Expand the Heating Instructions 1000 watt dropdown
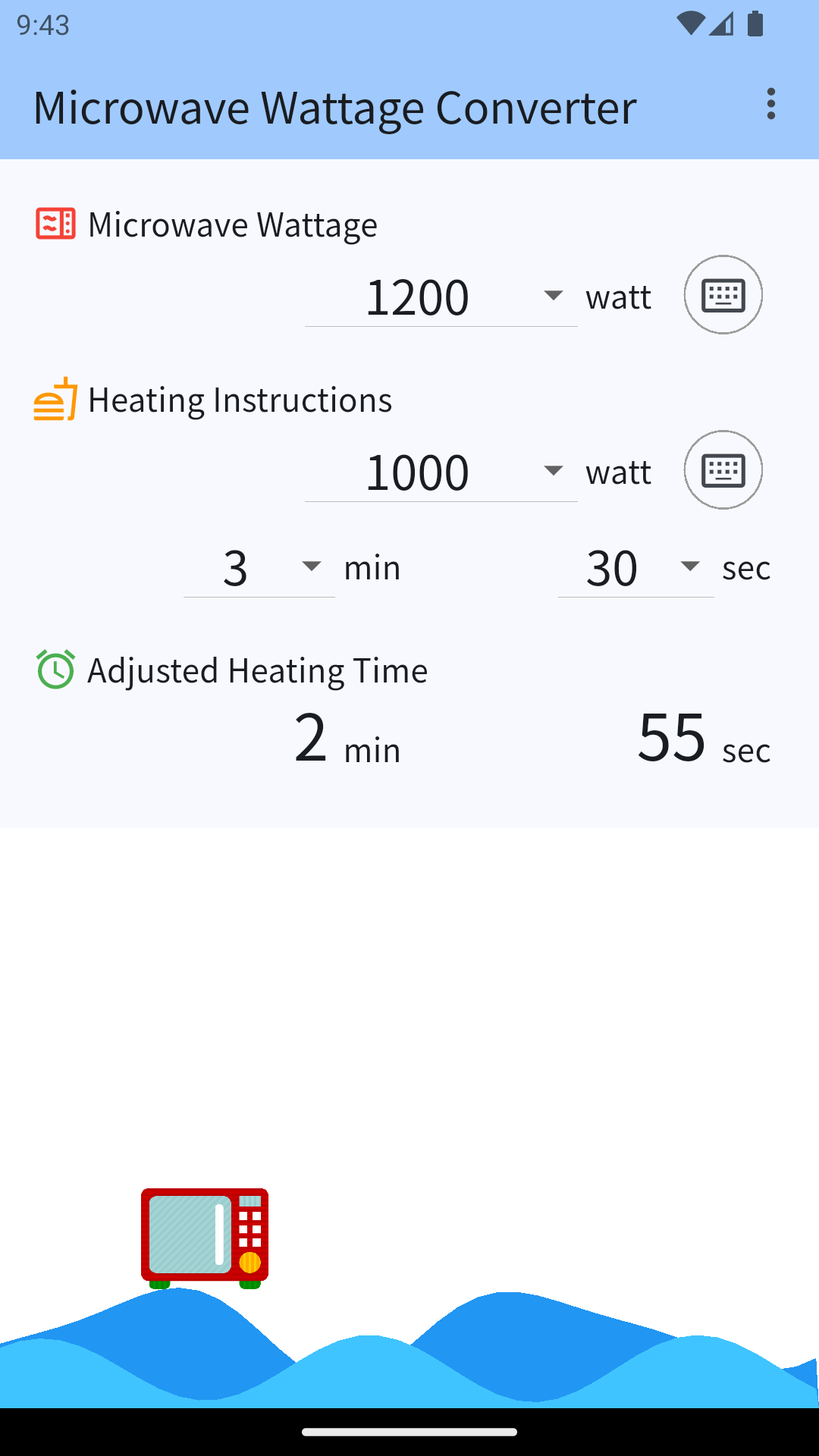 click(x=441, y=472)
